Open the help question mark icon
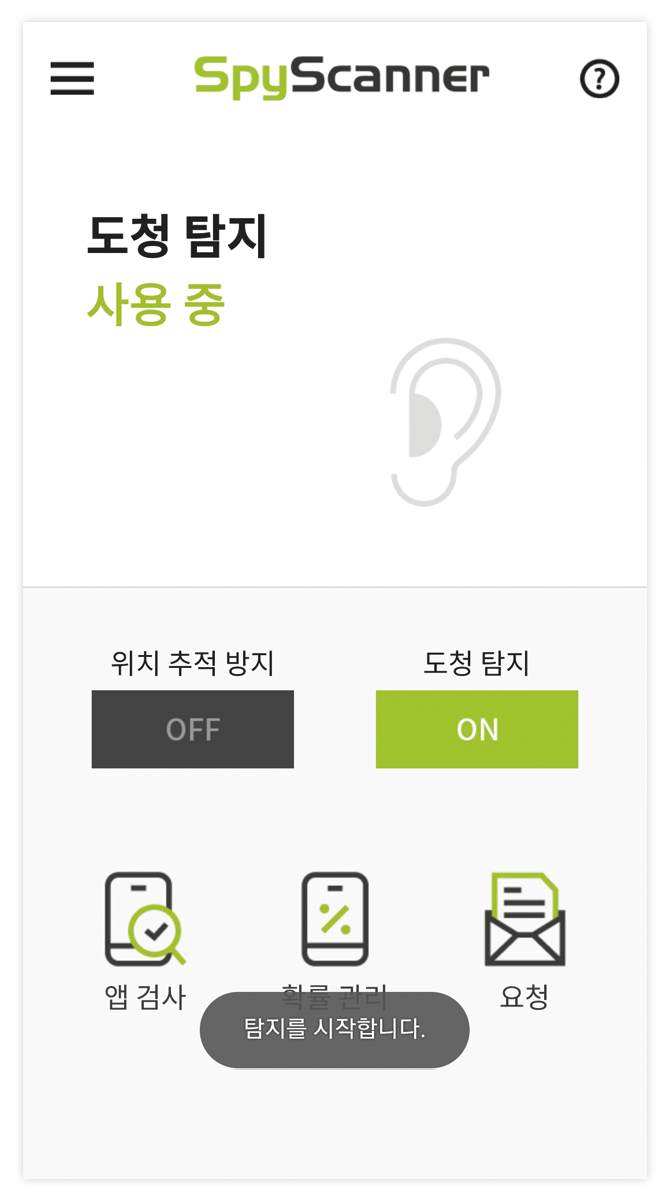Image resolution: width=670 pixels, height=1200 pixels. 599,78
